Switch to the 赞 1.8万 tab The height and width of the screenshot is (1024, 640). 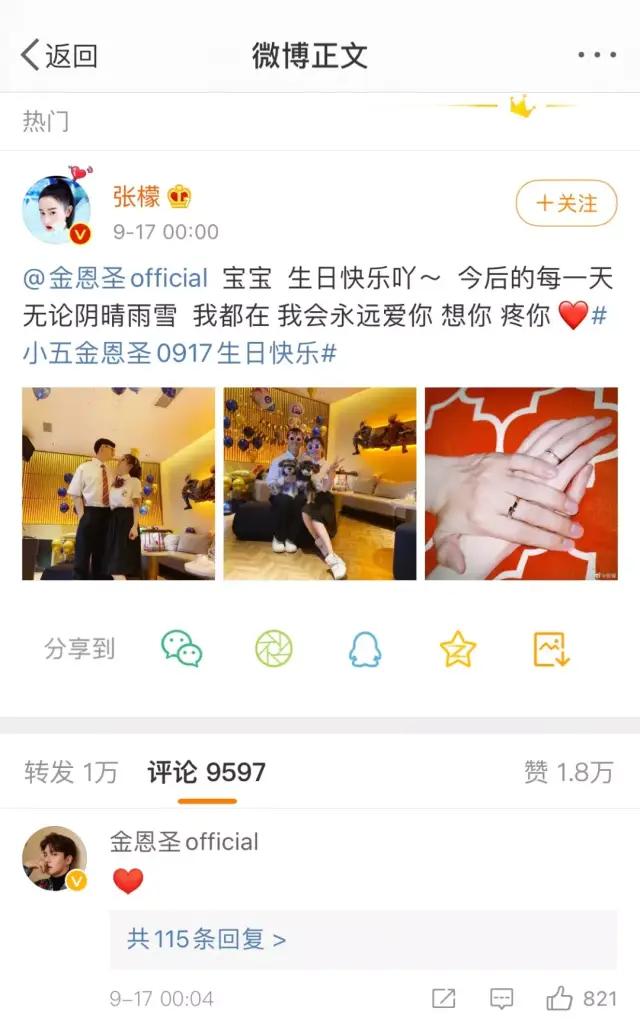(x=569, y=772)
